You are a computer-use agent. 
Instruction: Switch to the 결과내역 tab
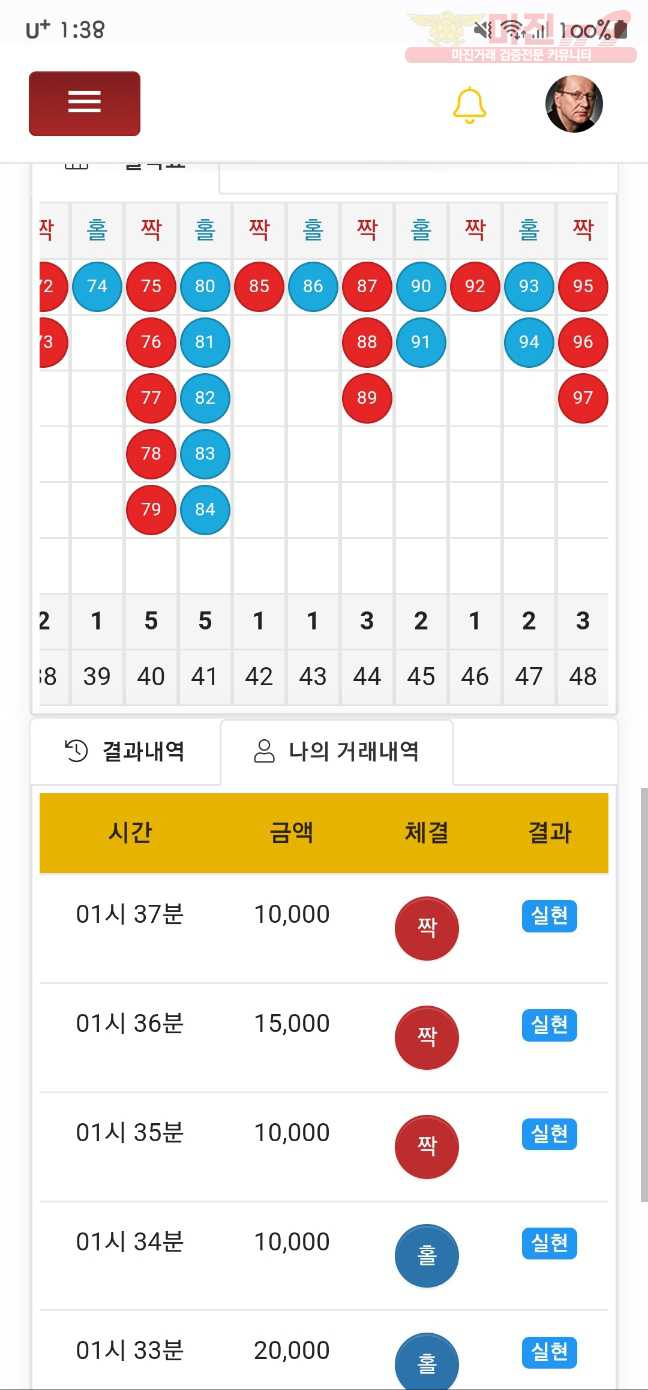[125, 751]
